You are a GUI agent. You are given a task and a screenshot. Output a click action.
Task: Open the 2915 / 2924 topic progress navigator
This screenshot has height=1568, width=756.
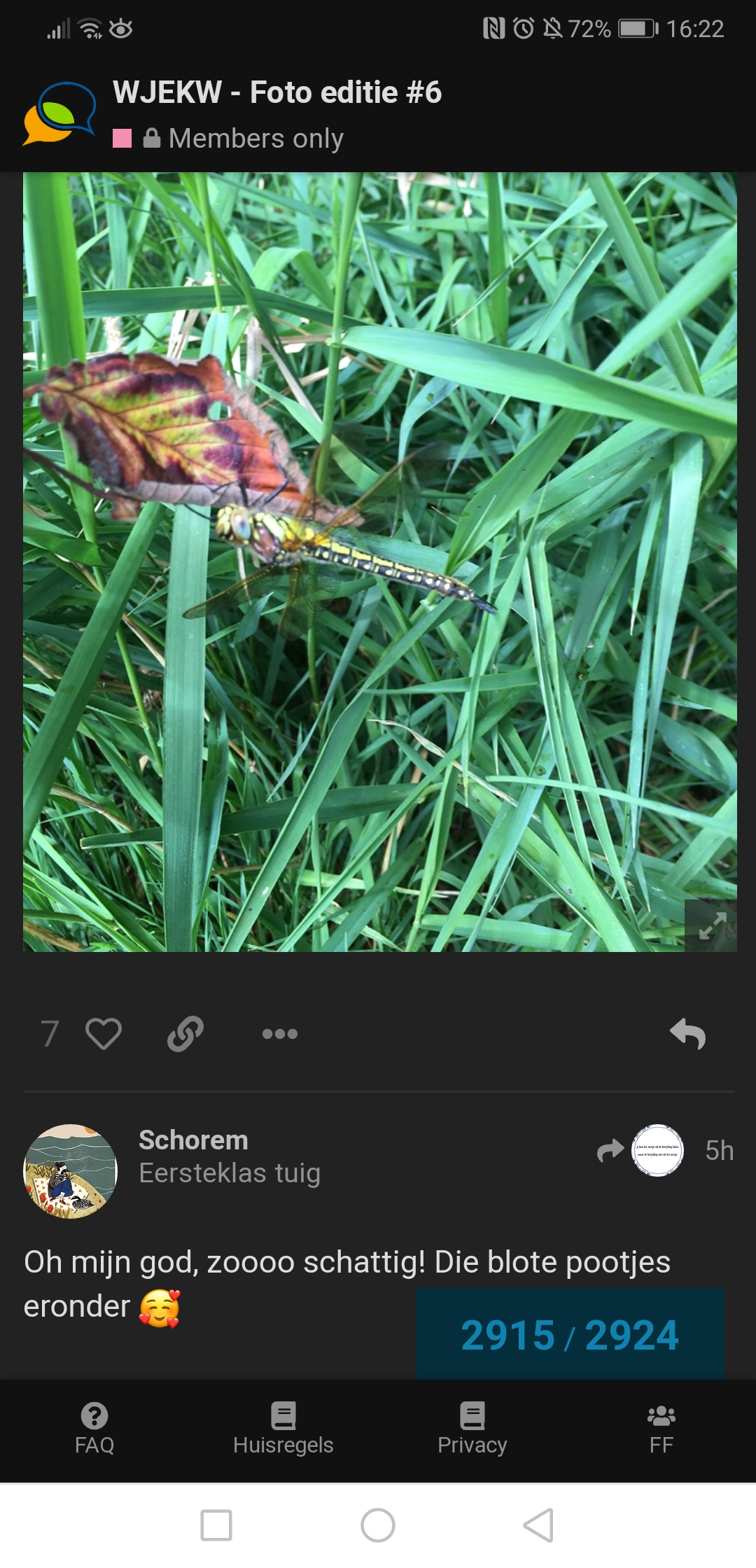pos(570,1334)
